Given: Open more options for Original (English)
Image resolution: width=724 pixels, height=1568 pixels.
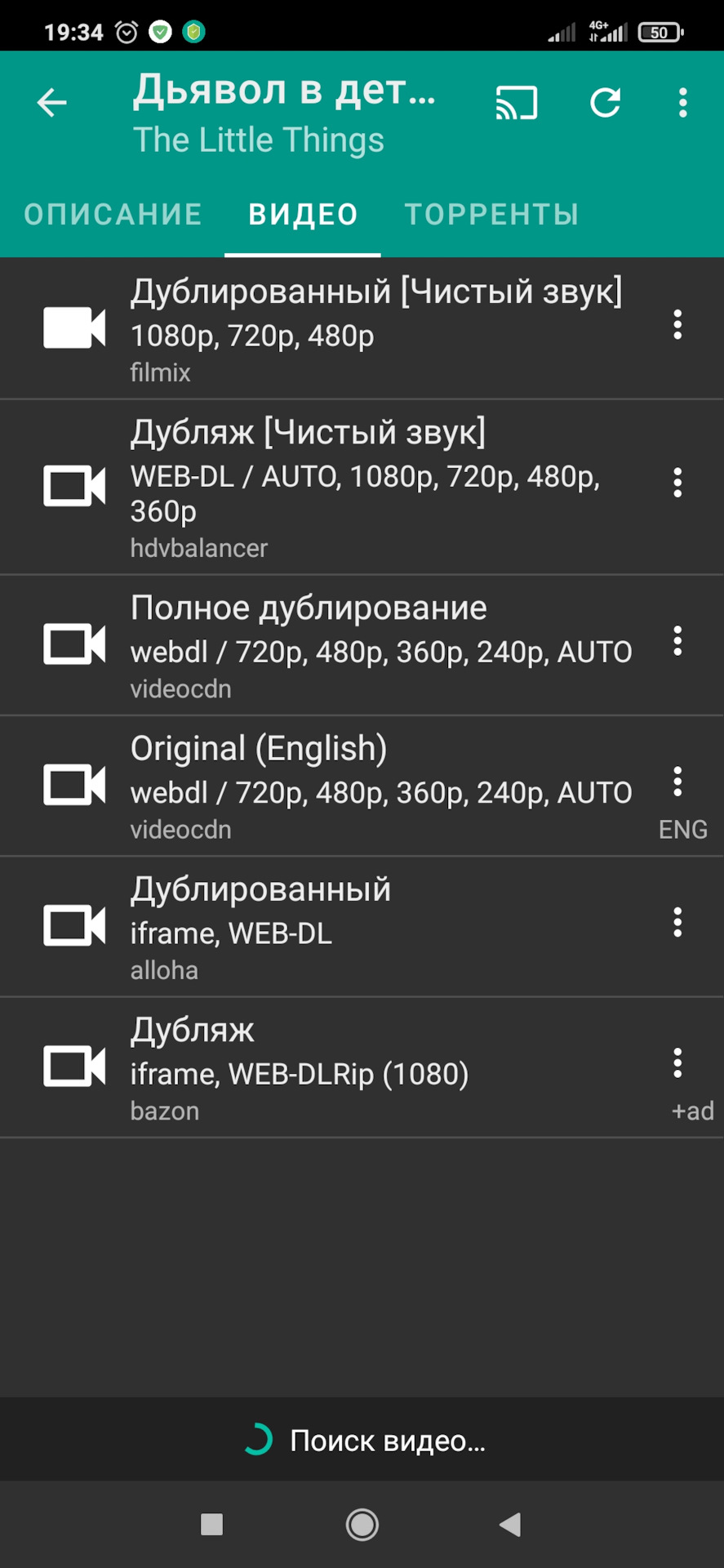Looking at the screenshot, I should [x=677, y=782].
